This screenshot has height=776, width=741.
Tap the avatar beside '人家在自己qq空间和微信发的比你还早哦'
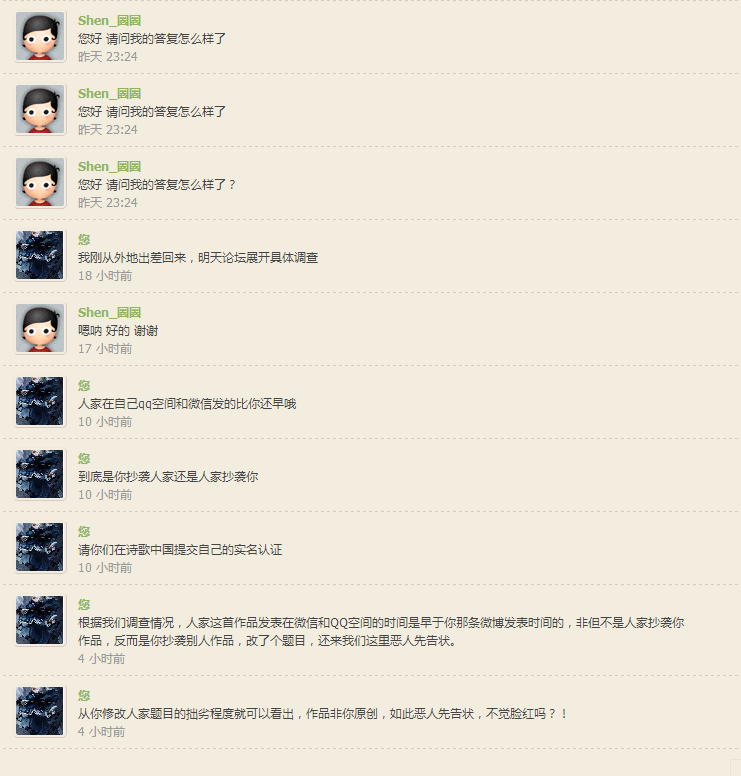coord(40,401)
